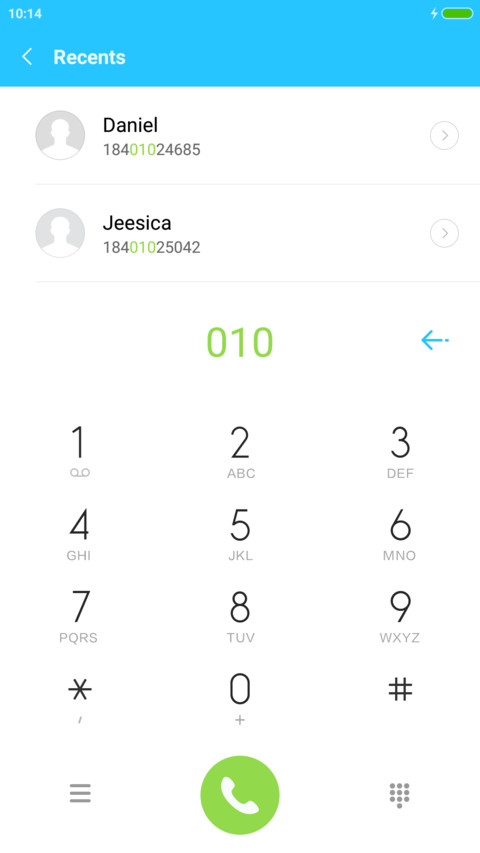Tap the 9 WXYZ key
The width and height of the screenshot is (480, 853).
400,616
